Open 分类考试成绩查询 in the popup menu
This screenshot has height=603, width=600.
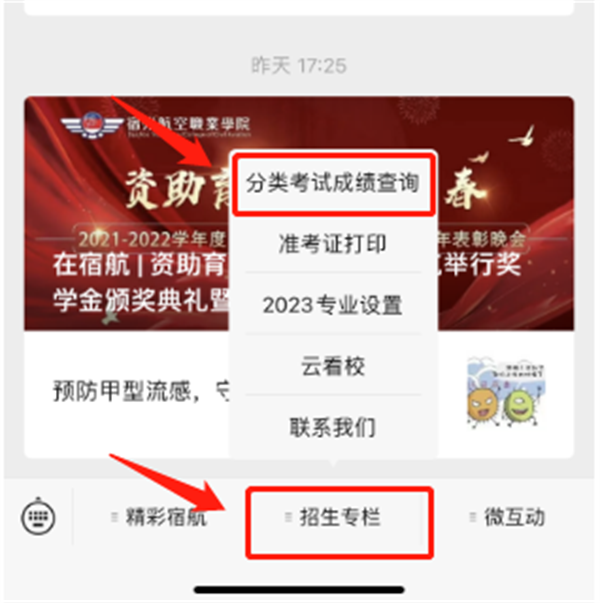pyautogui.click(x=333, y=183)
